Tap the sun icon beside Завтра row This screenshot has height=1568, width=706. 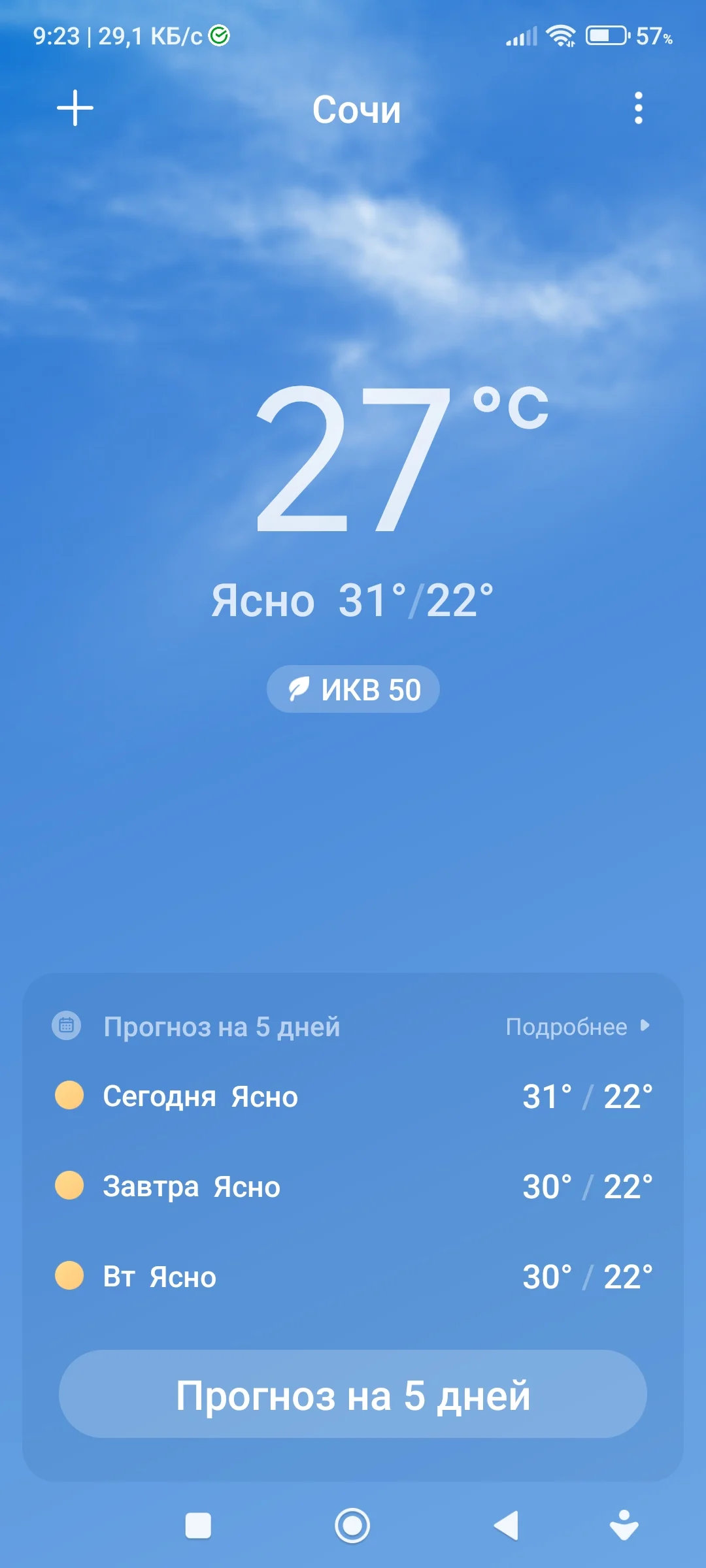[x=70, y=1186]
